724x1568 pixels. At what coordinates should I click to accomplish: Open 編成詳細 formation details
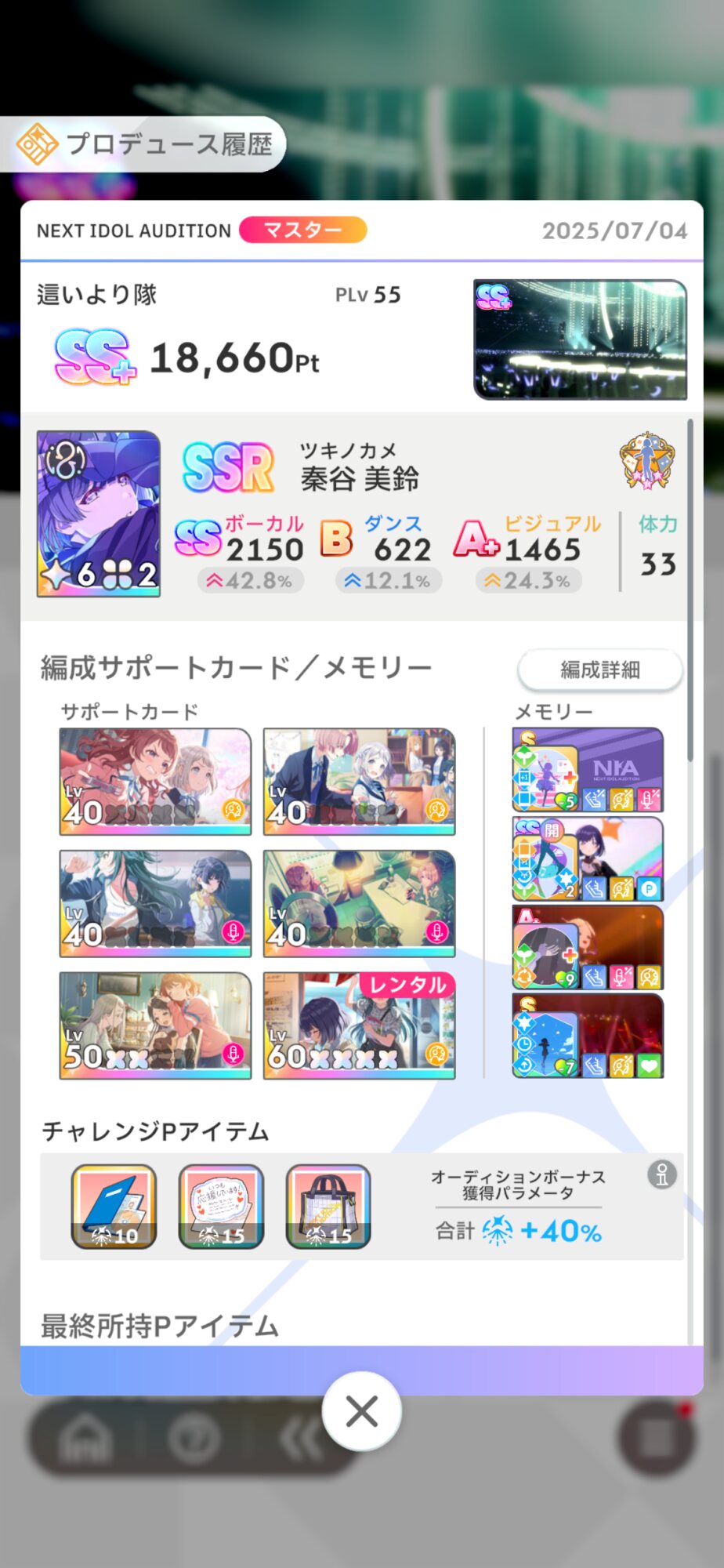(600, 670)
